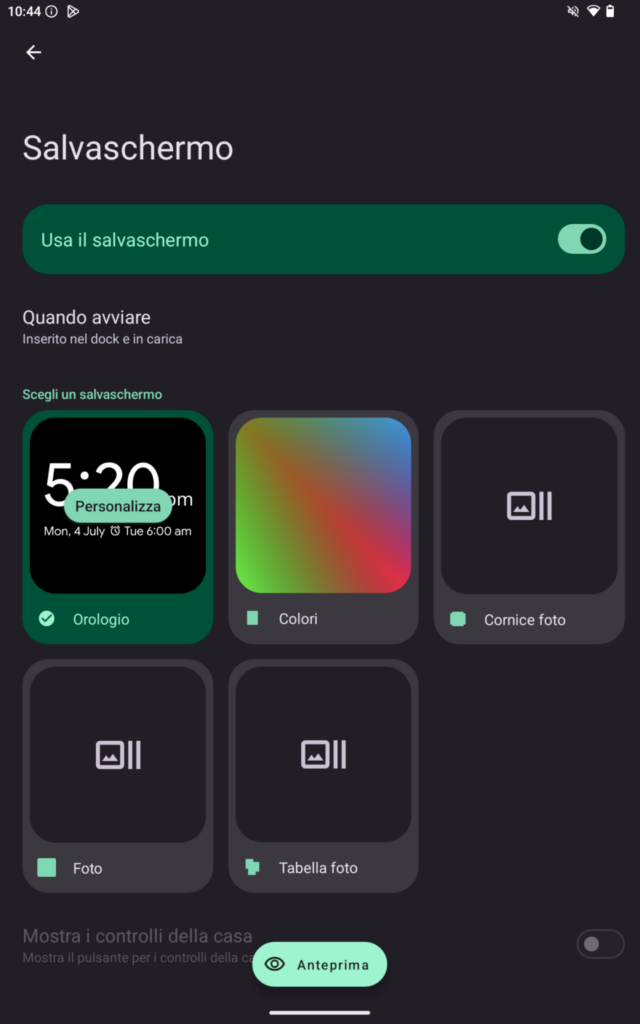Choose the Cornice foto screensaver
640x1024 pixels.
coord(529,526)
